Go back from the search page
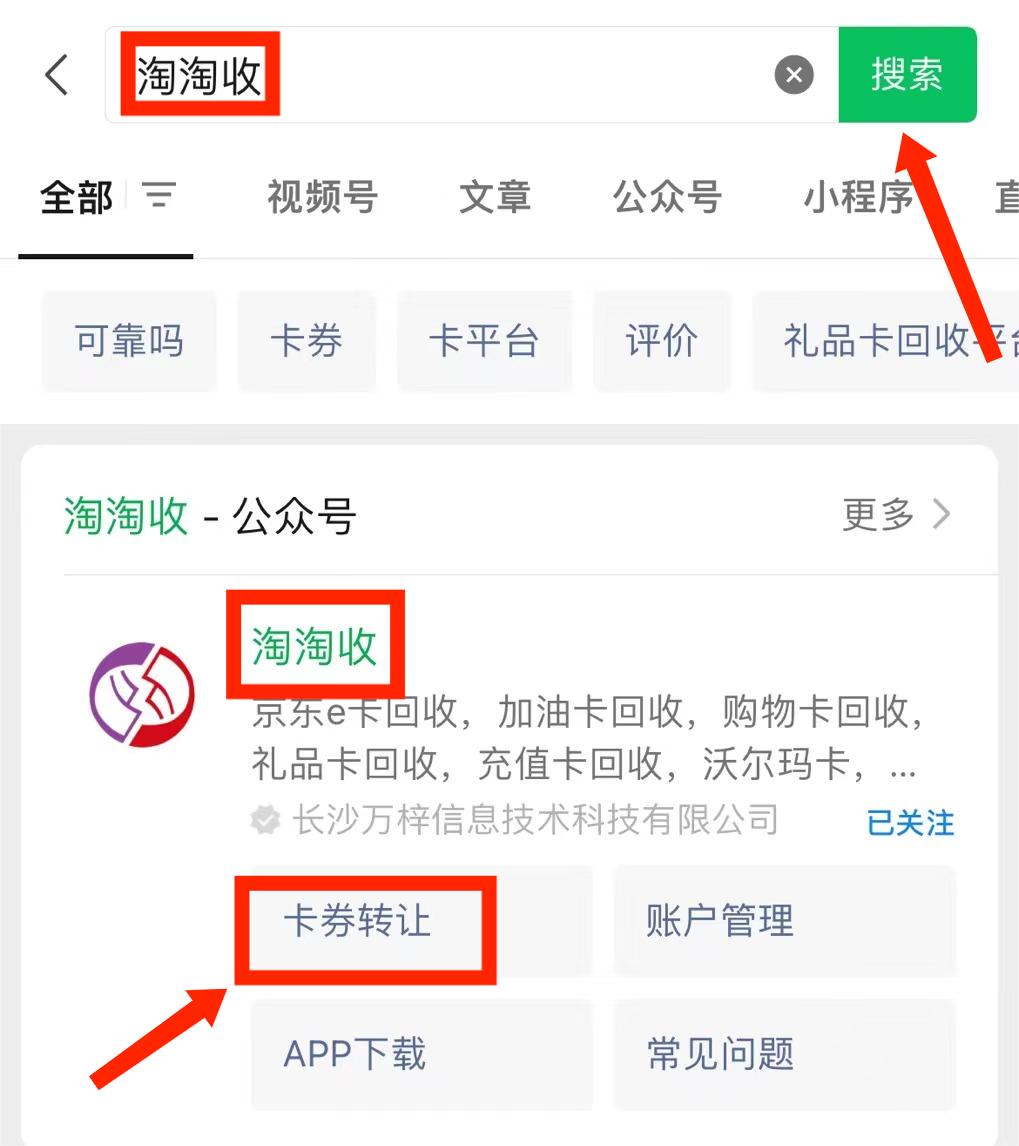1019x1146 pixels. pyautogui.click(x=57, y=76)
